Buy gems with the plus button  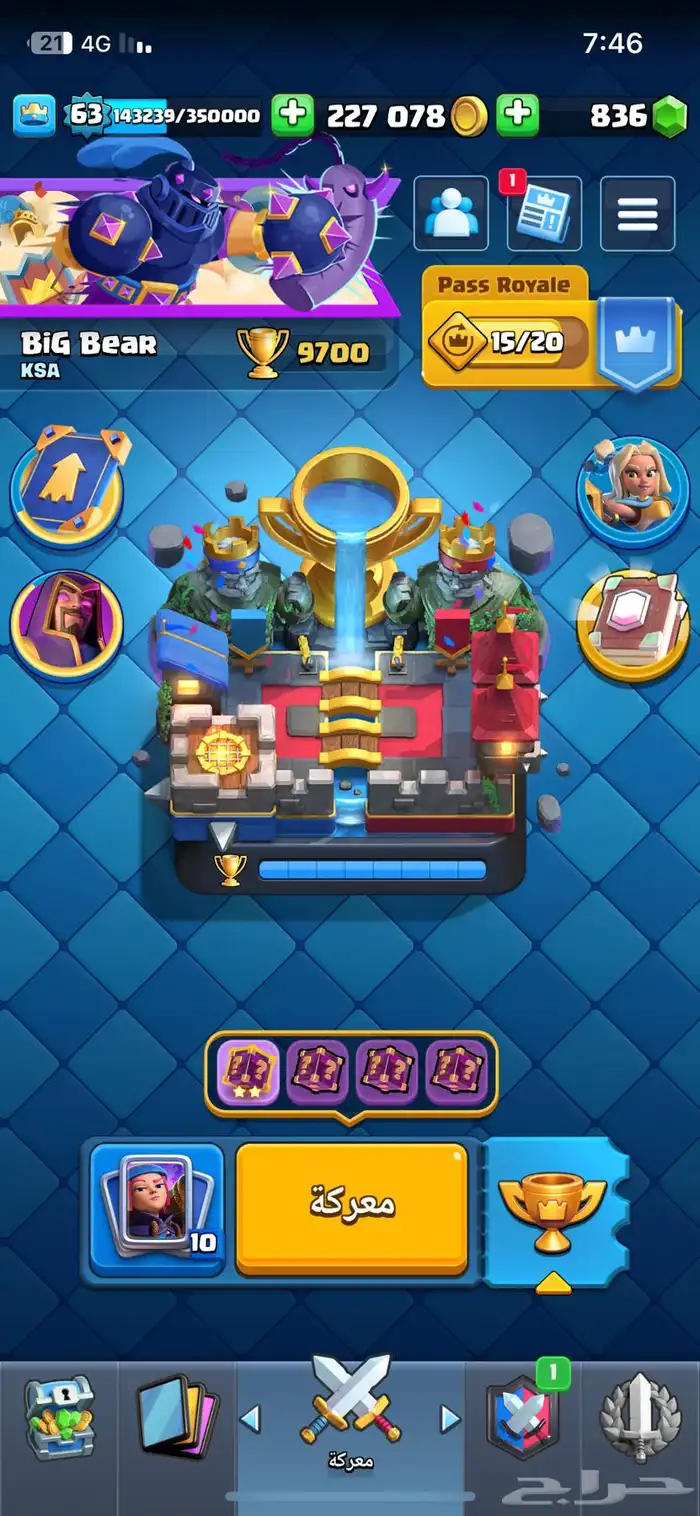518,115
